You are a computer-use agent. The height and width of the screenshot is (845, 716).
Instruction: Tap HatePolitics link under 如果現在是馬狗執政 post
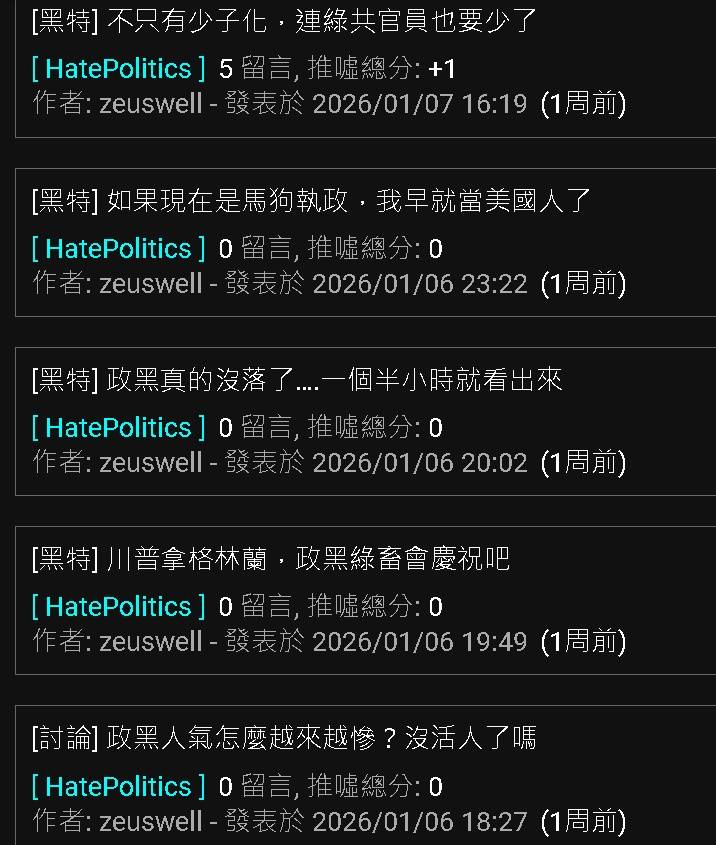(118, 248)
